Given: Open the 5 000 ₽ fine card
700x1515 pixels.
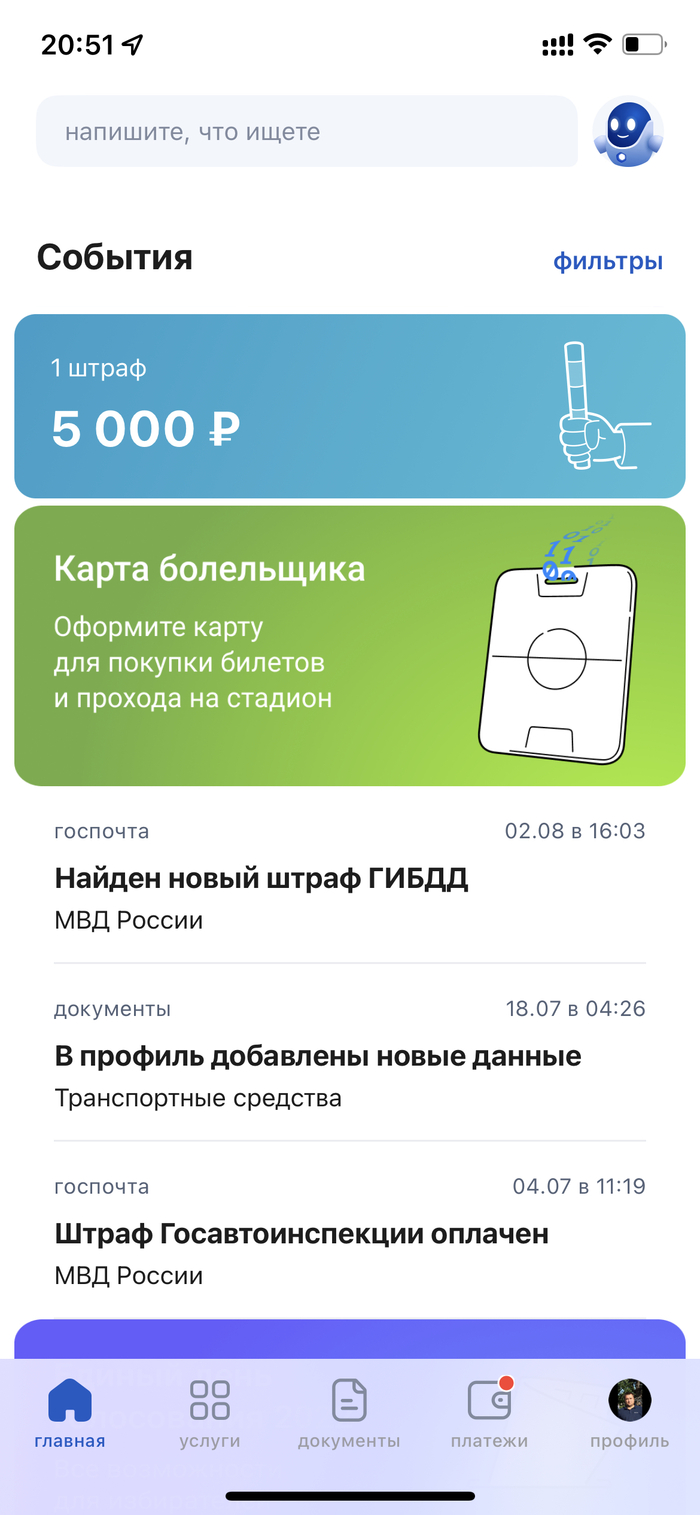Looking at the screenshot, I should coord(349,406).
